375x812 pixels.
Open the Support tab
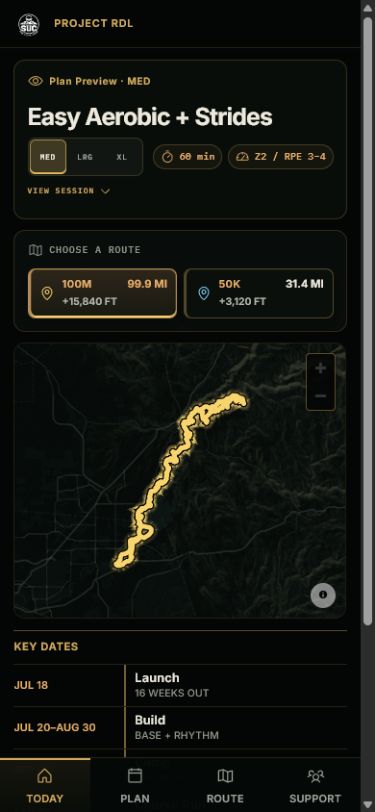[x=315, y=785]
